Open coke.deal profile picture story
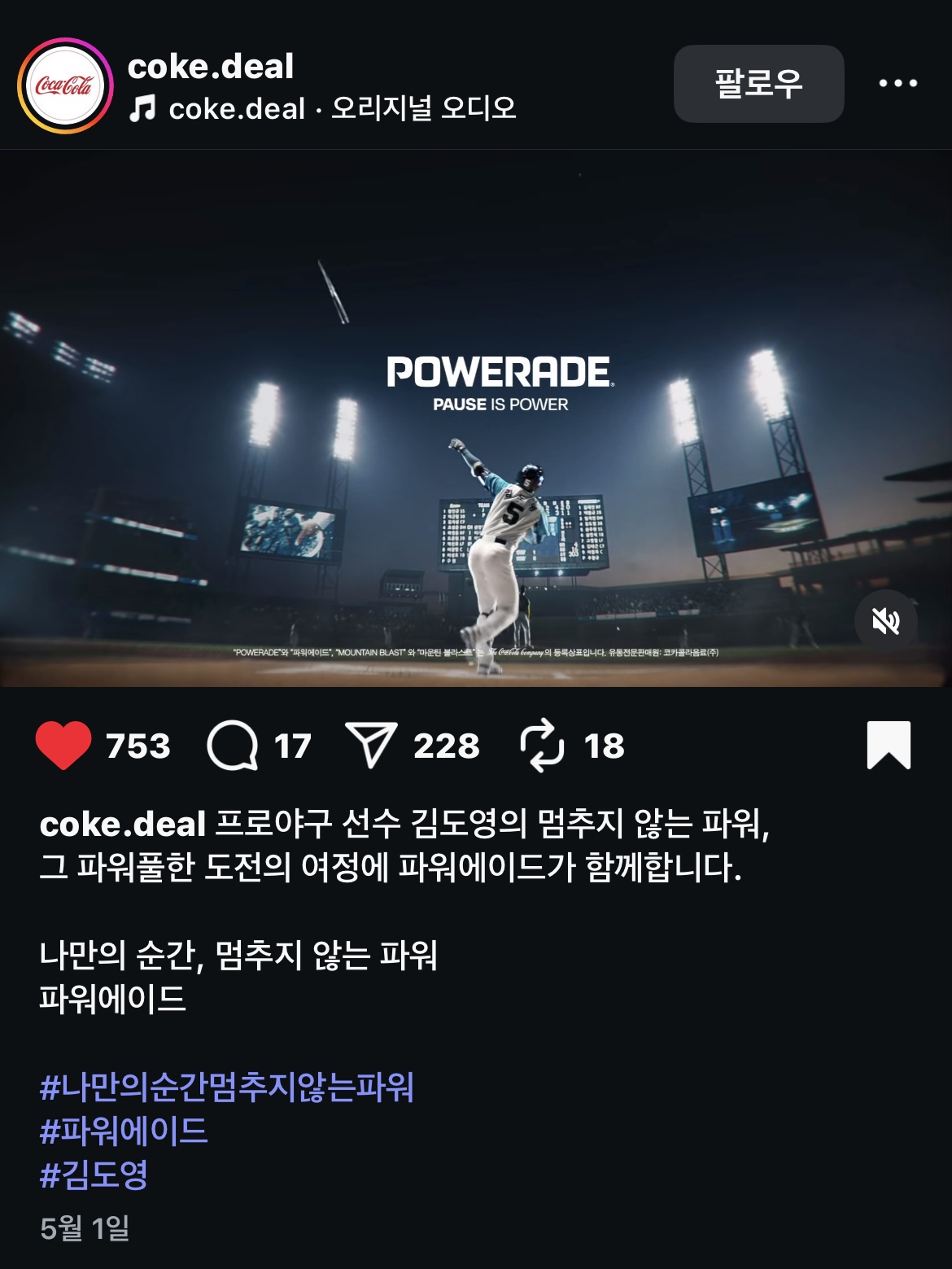The image size is (952, 1269). (x=65, y=85)
